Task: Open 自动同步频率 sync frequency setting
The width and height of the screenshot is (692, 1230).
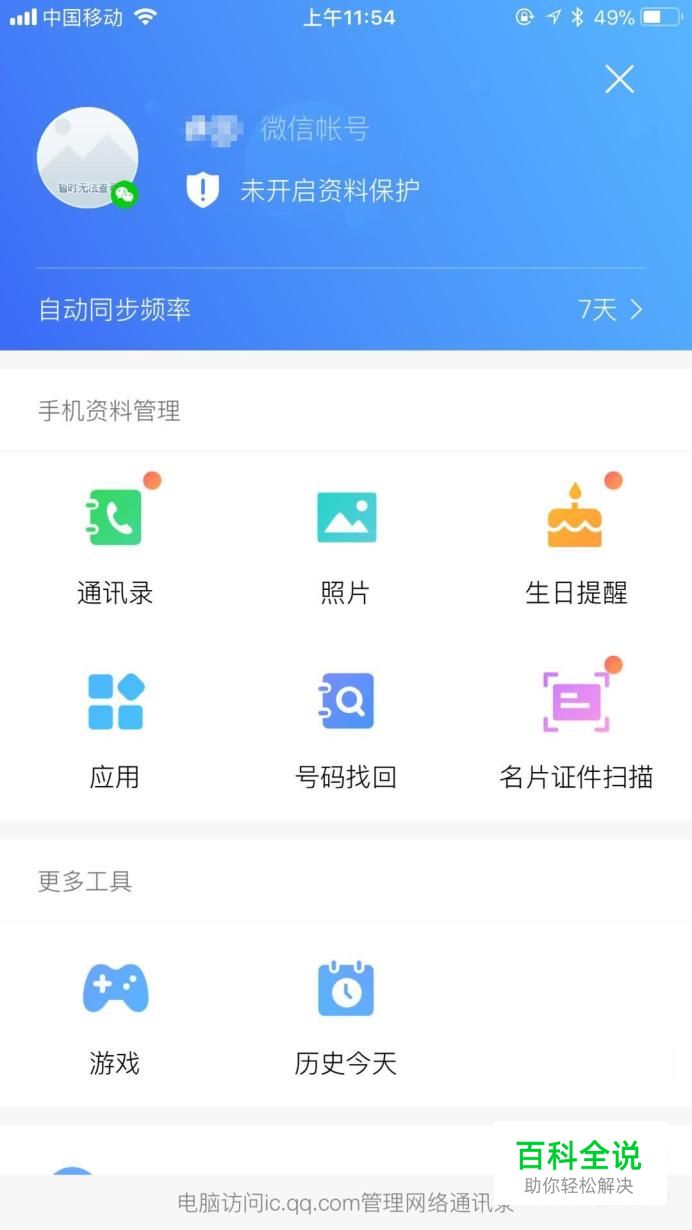Action: coord(340,310)
